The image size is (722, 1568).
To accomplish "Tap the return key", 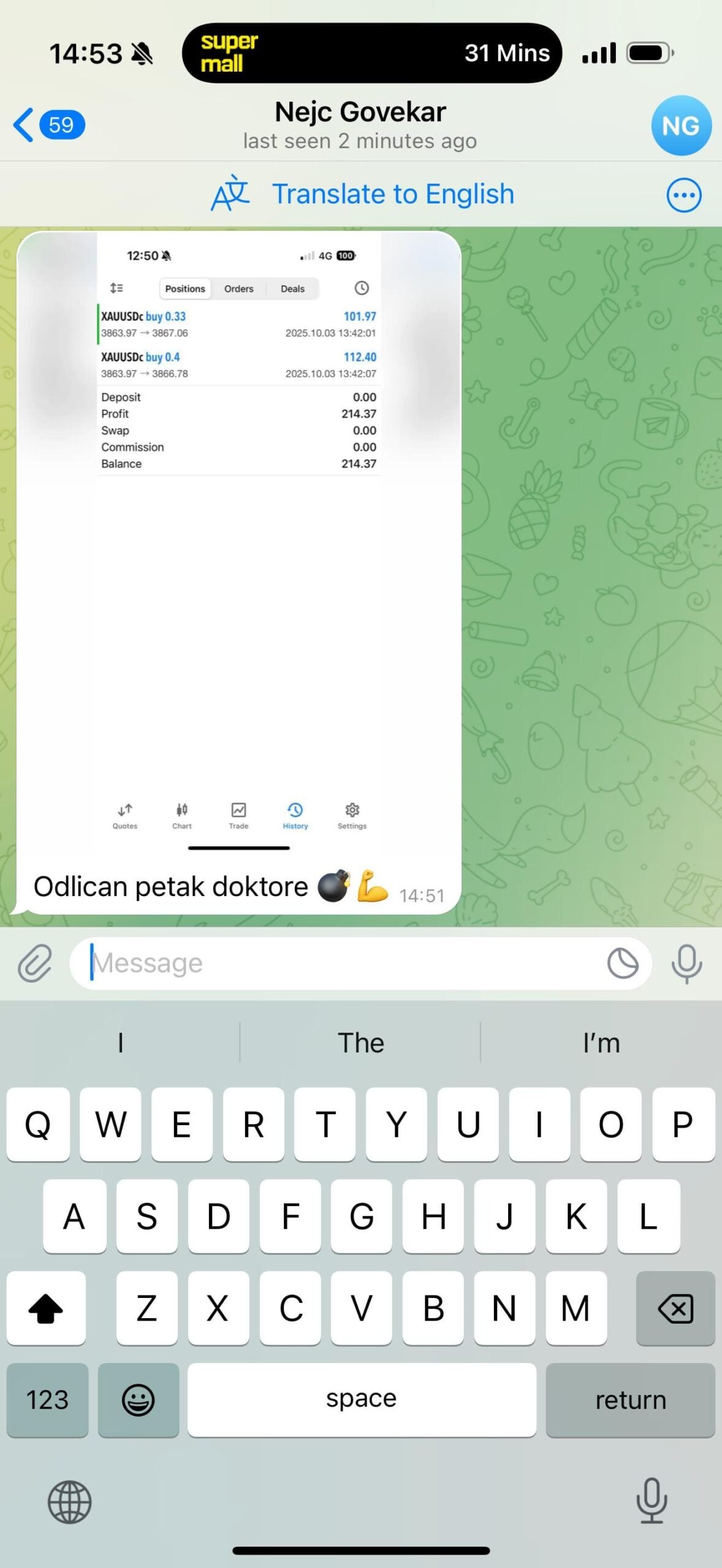I will point(630,1400).
